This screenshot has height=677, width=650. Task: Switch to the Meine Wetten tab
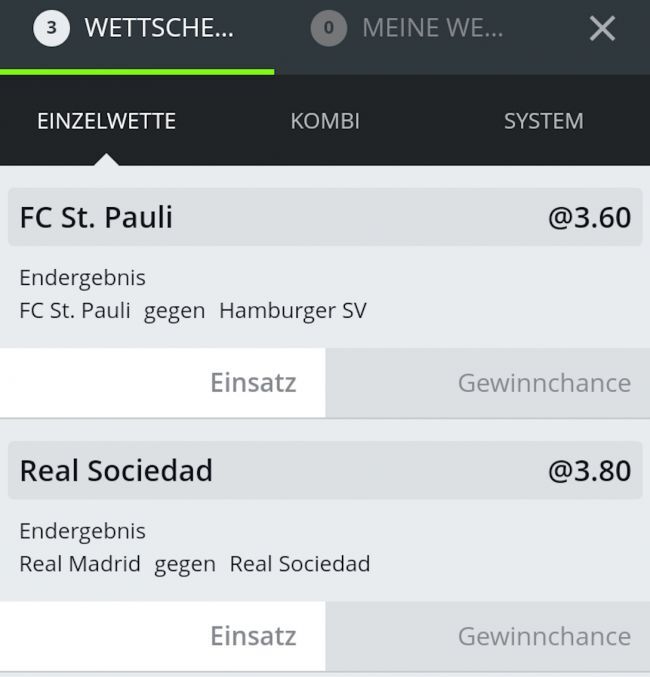pyautogui.click(x=410, y=29)
